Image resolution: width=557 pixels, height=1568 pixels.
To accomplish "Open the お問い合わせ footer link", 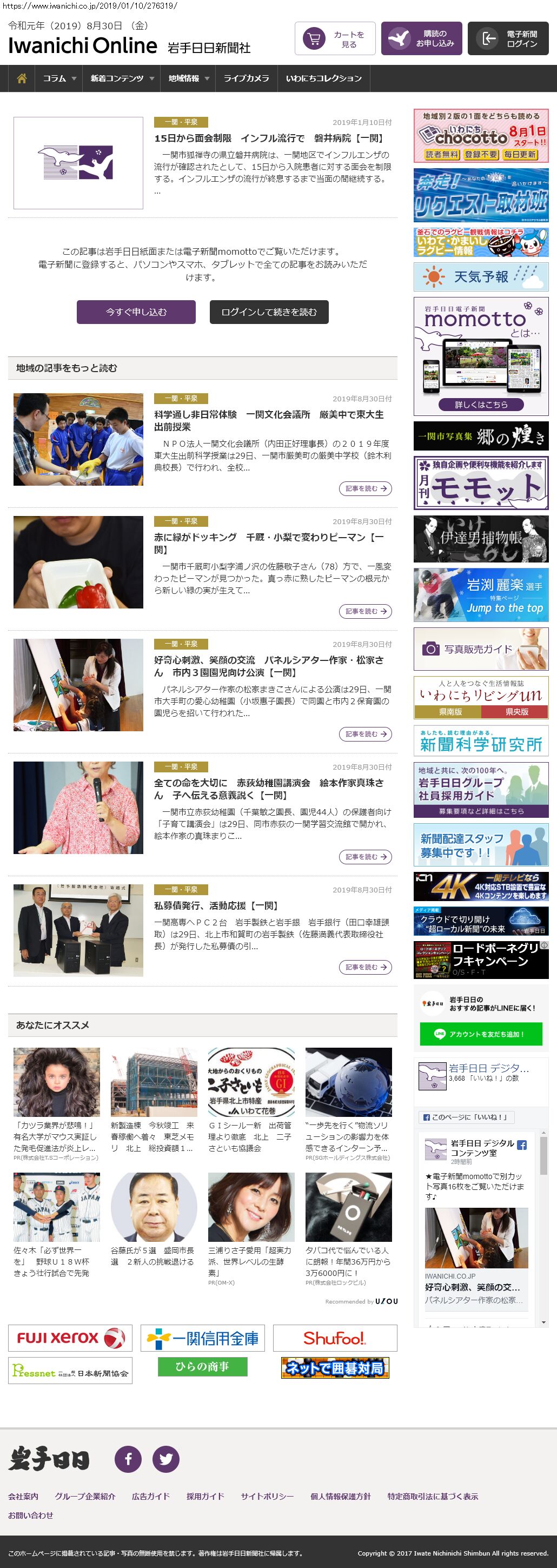I will 30,1515.
